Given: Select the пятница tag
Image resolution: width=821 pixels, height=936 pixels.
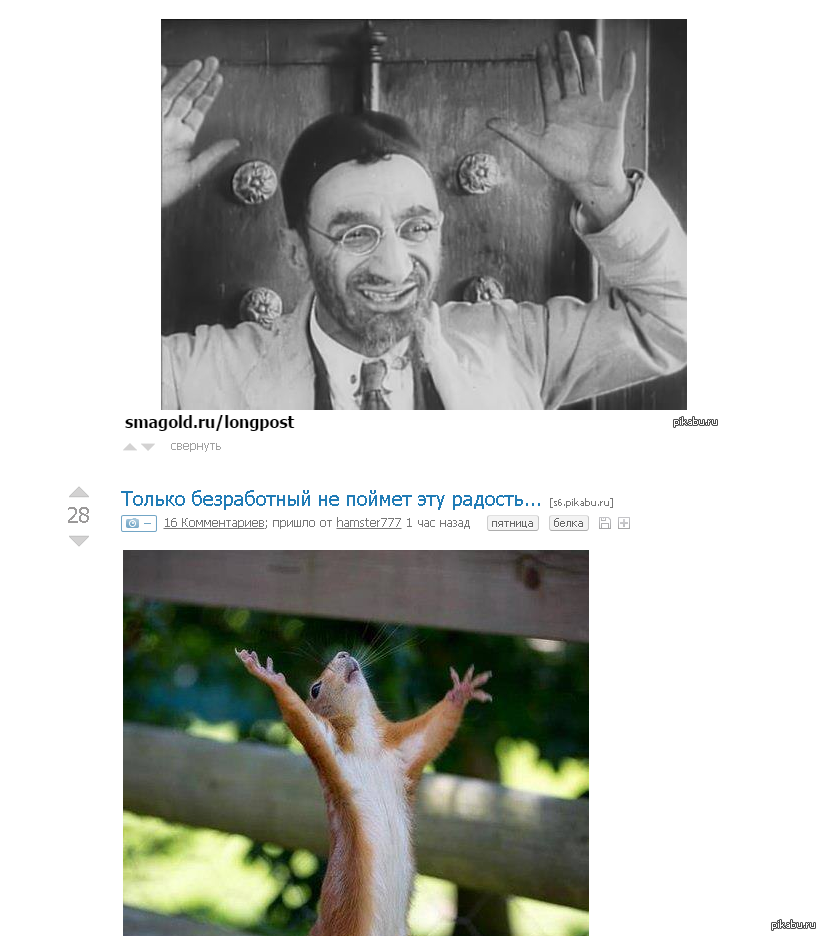Looking at the screenshot, I should click(x=512, y=523).
